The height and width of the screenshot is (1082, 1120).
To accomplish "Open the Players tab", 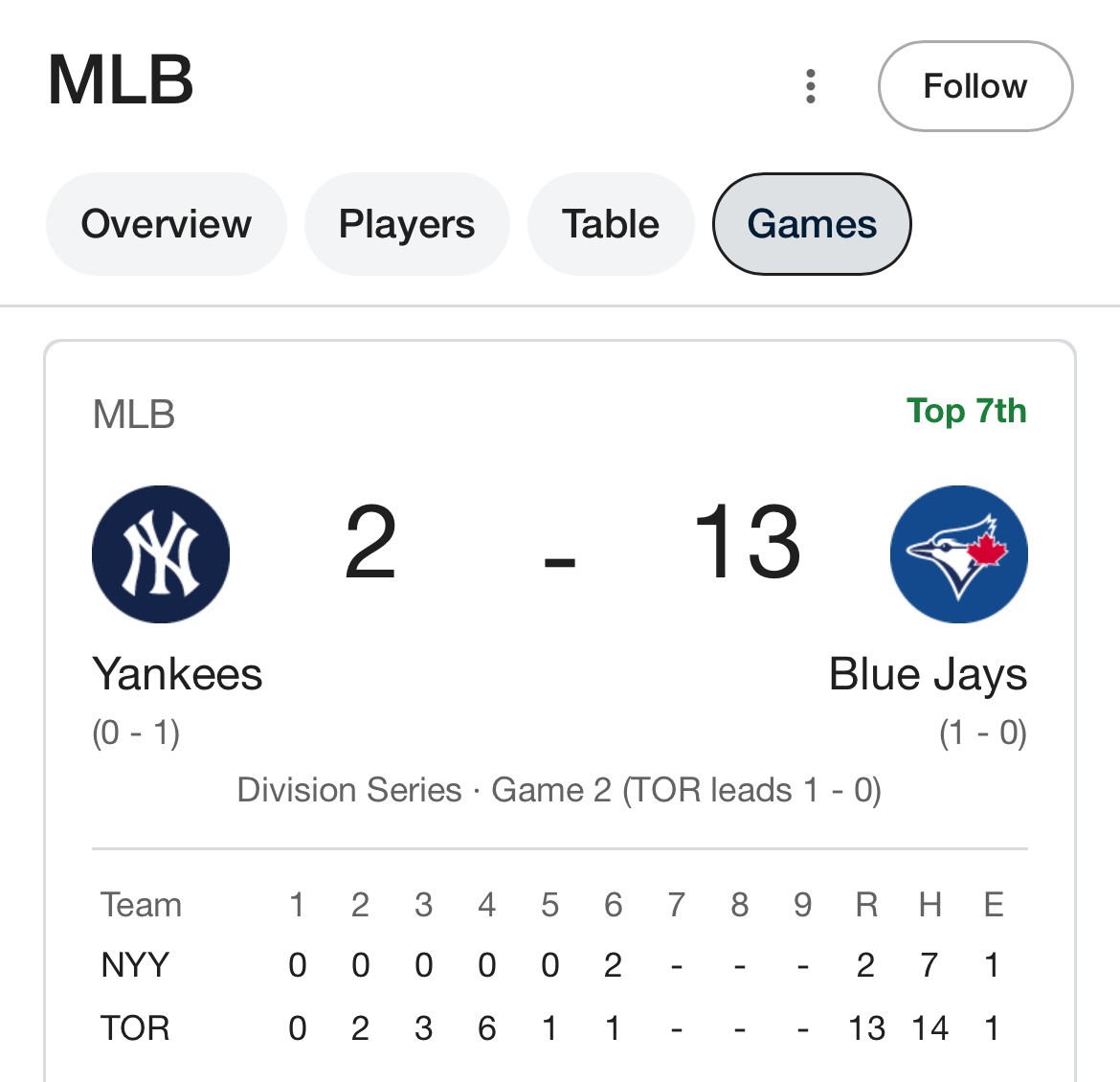I will tap(407, 224).
